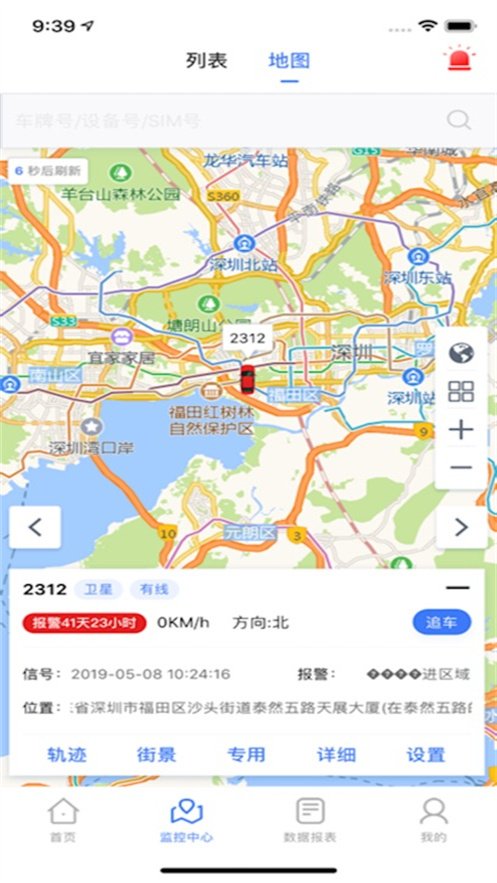Zoom in with the plus button
The height and width of the screenshot is (883, 497).
tap(461, 430)
